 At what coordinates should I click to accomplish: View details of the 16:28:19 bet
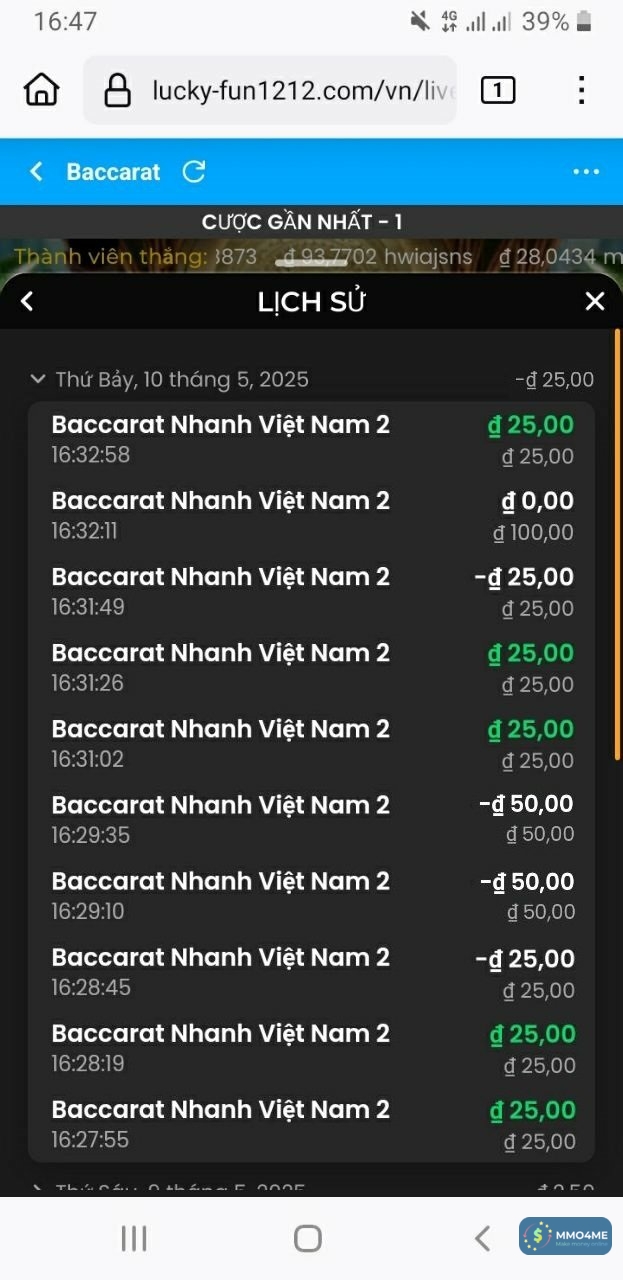click(x=311, y=1048)
